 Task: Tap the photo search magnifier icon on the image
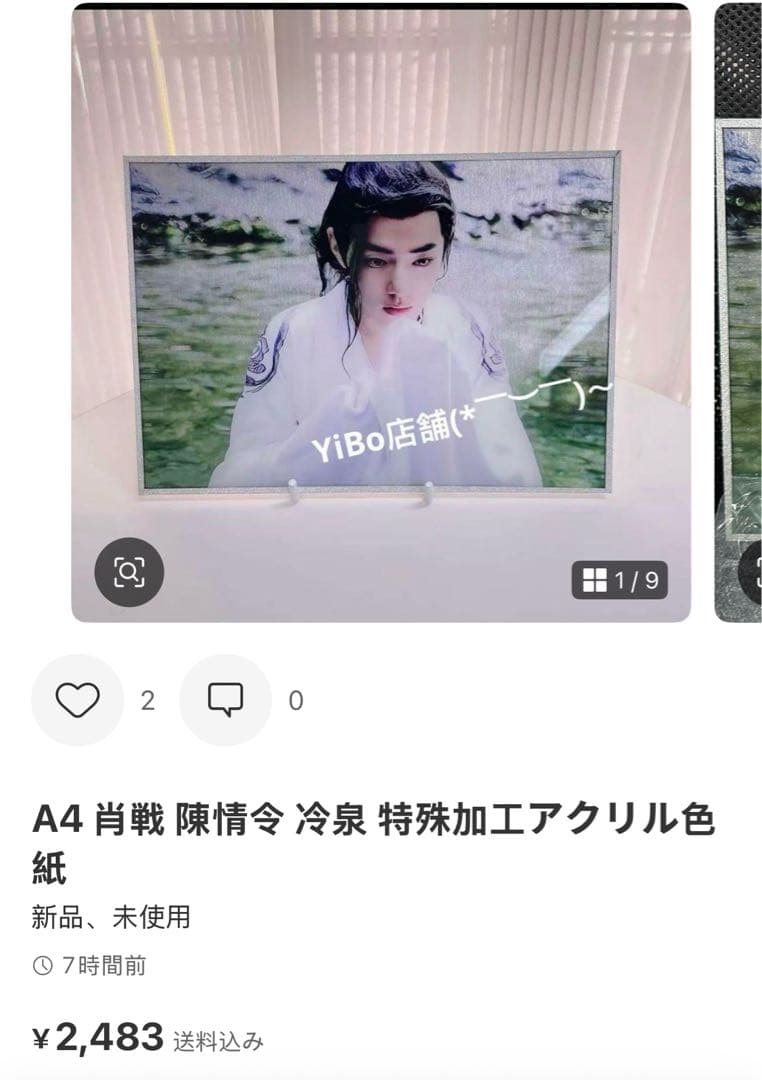pyautogui.click(x=130, y=572)
